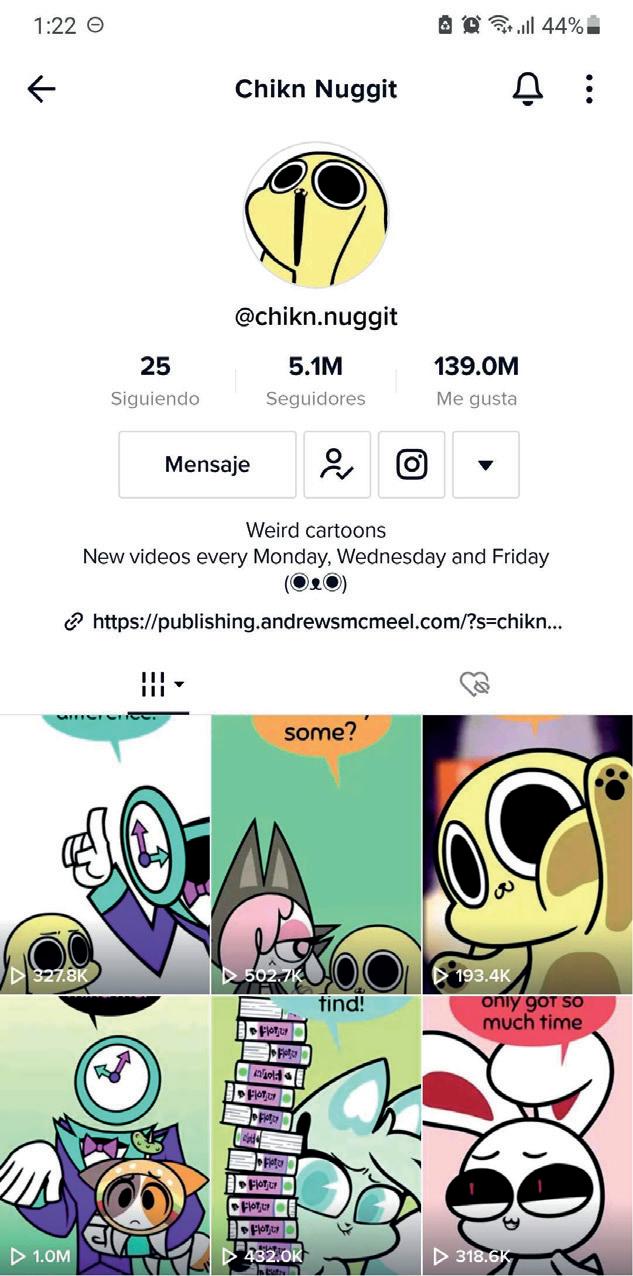Tap the following status person icon

337,464
